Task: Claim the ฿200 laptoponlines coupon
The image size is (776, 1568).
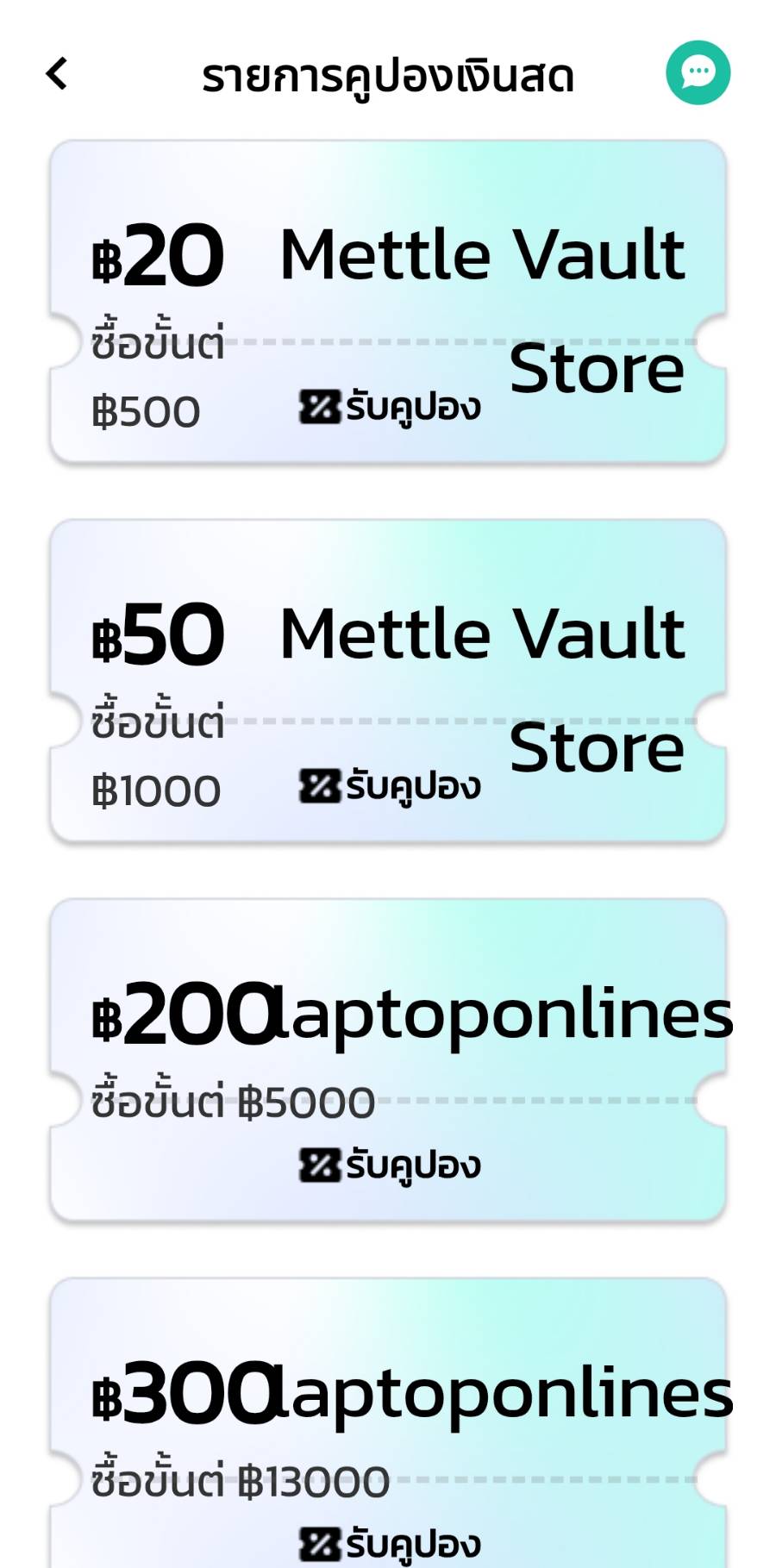Action: [x=390, y=1165]
